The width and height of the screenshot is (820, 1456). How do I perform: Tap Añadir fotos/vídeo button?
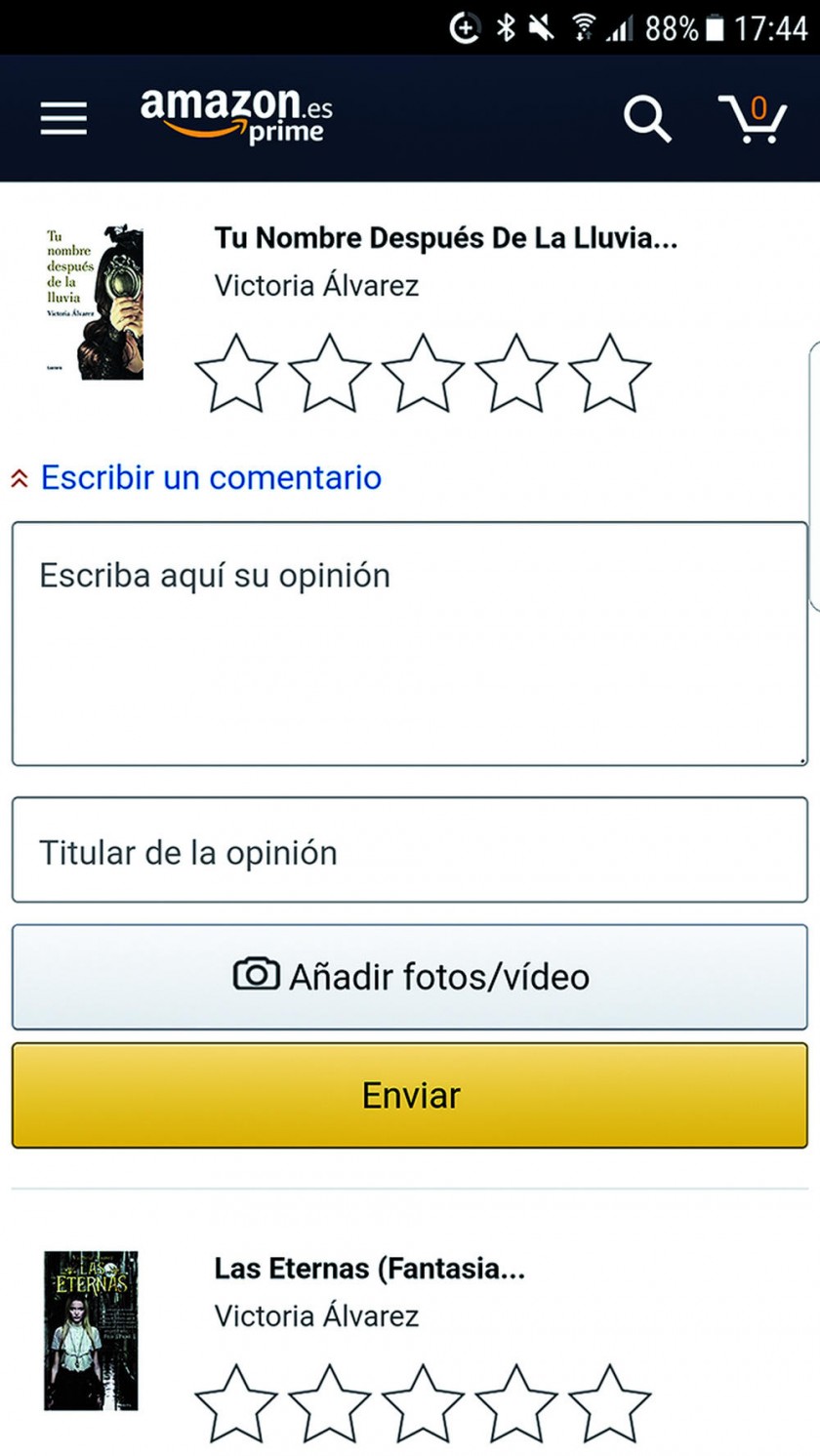(x=410, y=976)
